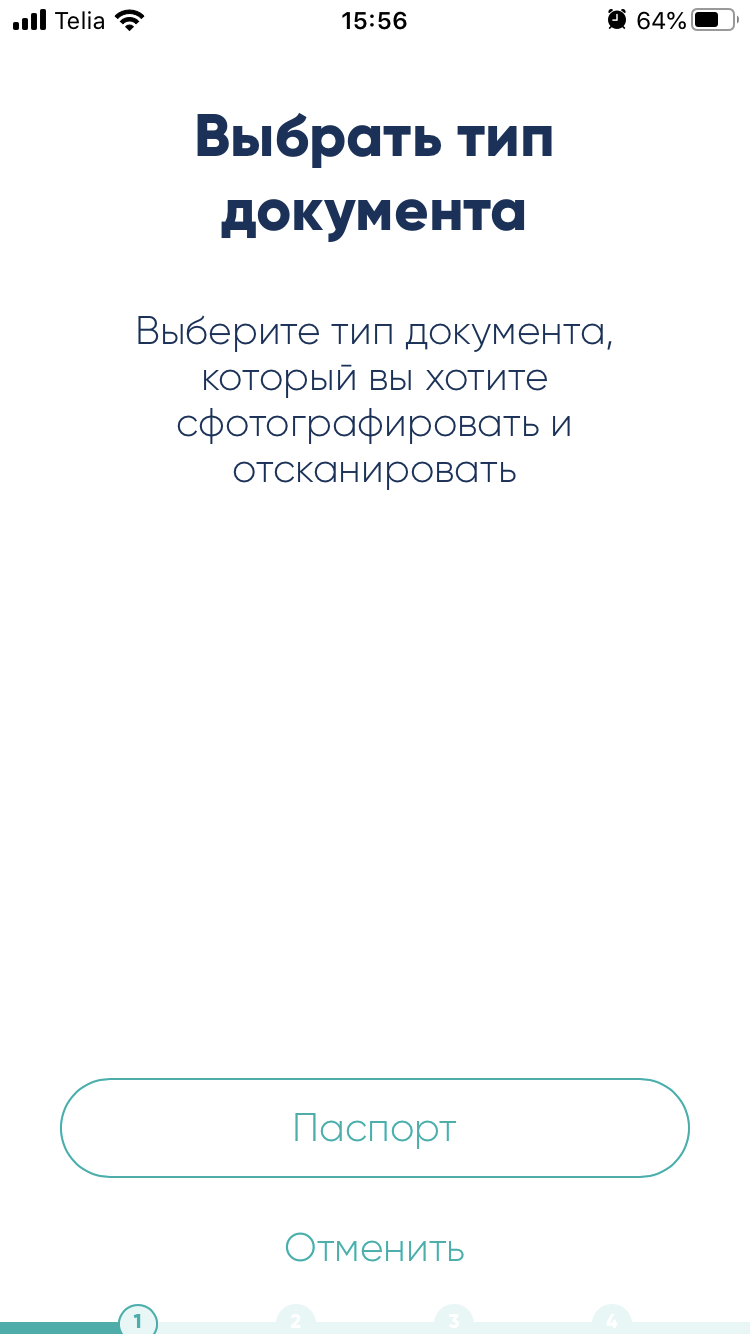This screenshot has width=750, height=1334.
Task: Tap Отменить to cancel
Action: click(x=375, y=1248)
